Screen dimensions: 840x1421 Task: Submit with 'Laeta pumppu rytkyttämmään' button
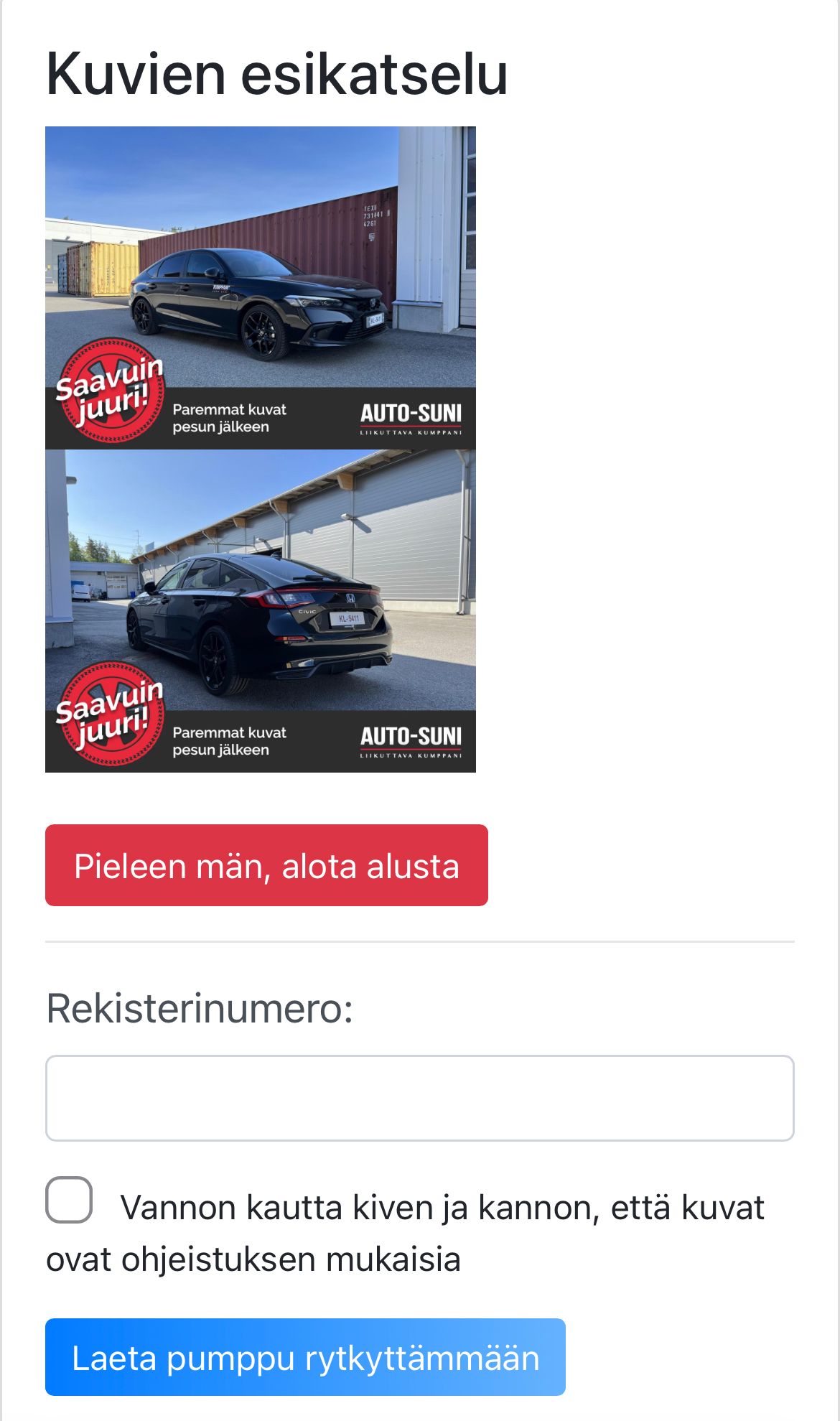pos(305,1357)
